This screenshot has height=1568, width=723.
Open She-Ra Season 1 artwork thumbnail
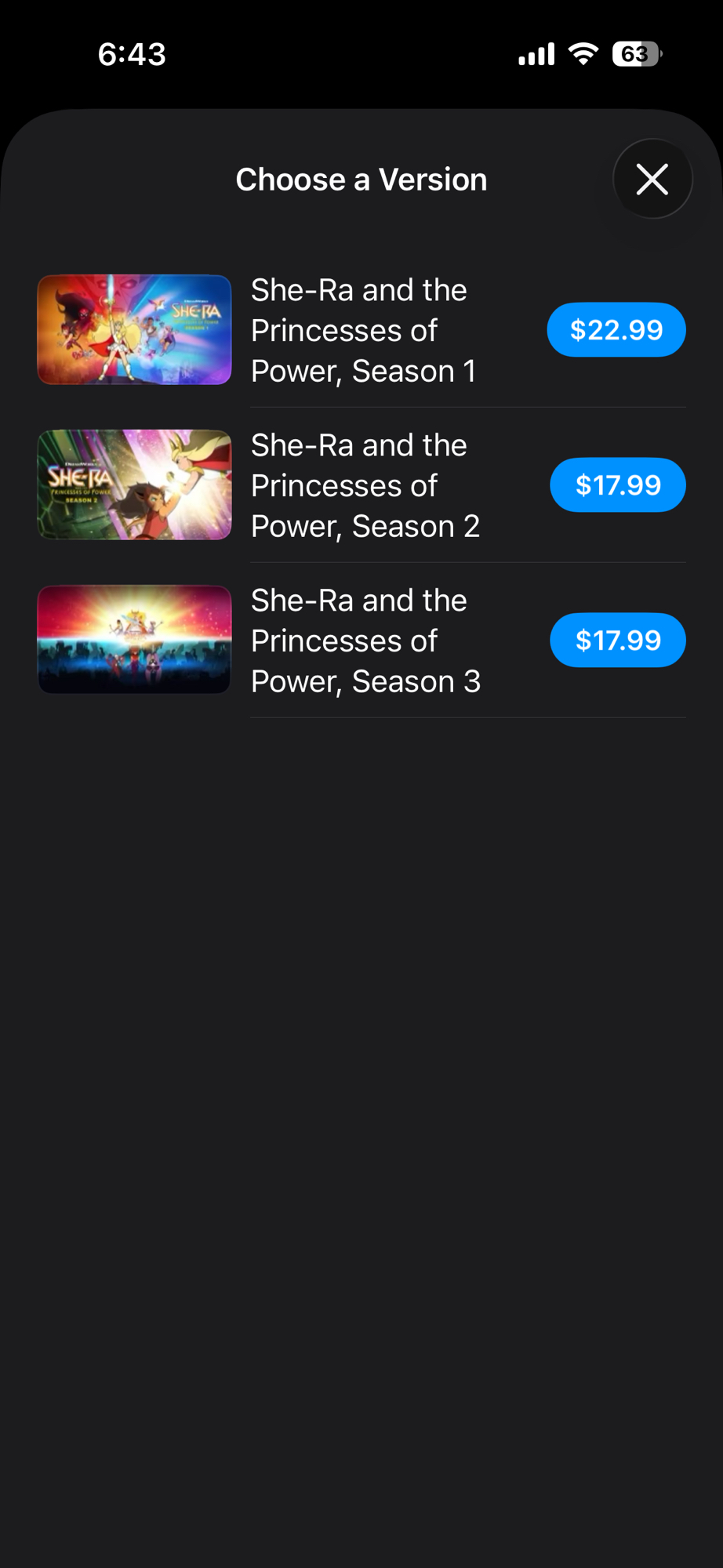point(135,330)
